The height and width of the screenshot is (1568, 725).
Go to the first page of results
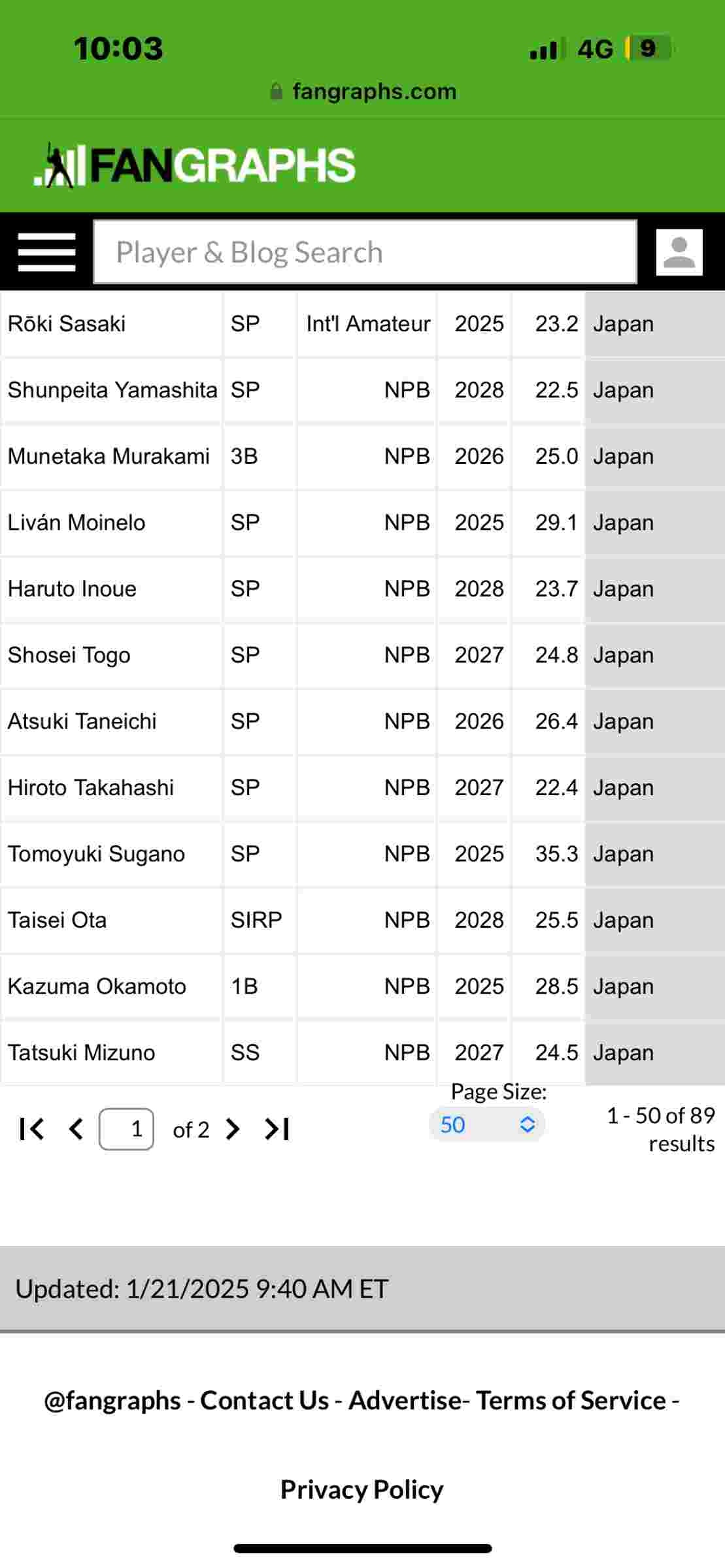31,1129
